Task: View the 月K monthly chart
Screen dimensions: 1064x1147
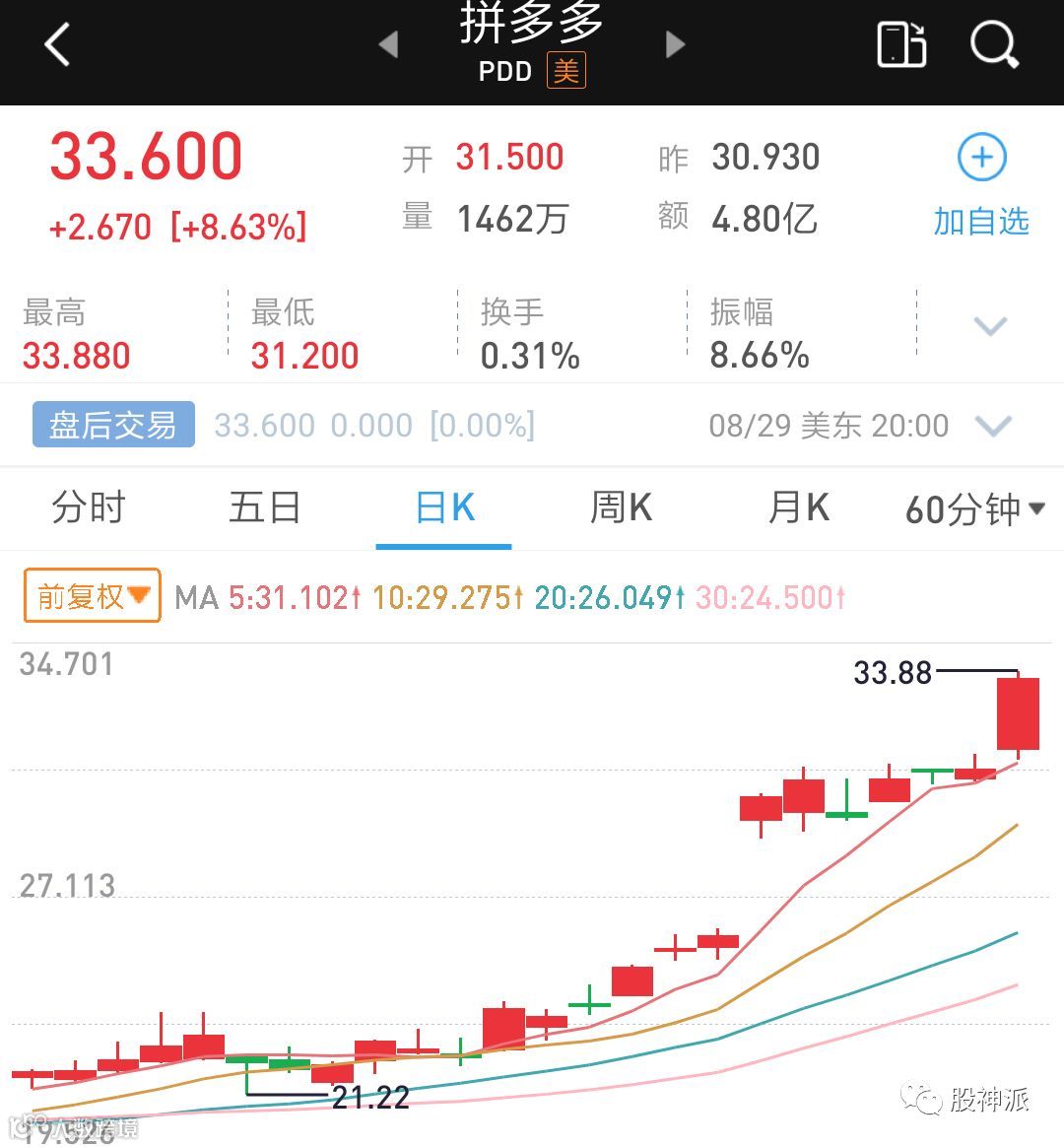Action: (798, 508)
